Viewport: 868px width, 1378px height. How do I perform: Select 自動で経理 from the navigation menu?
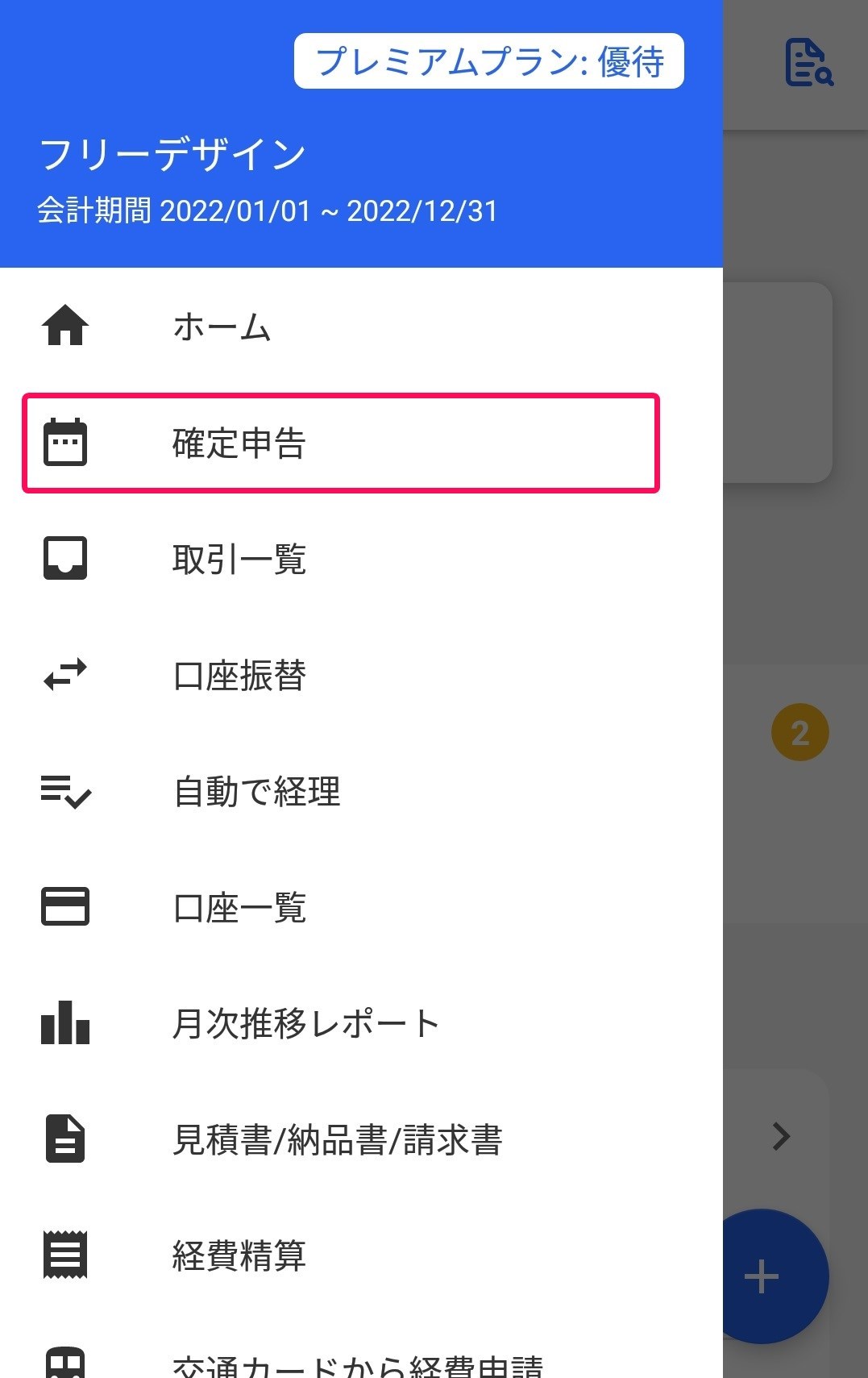260,792
